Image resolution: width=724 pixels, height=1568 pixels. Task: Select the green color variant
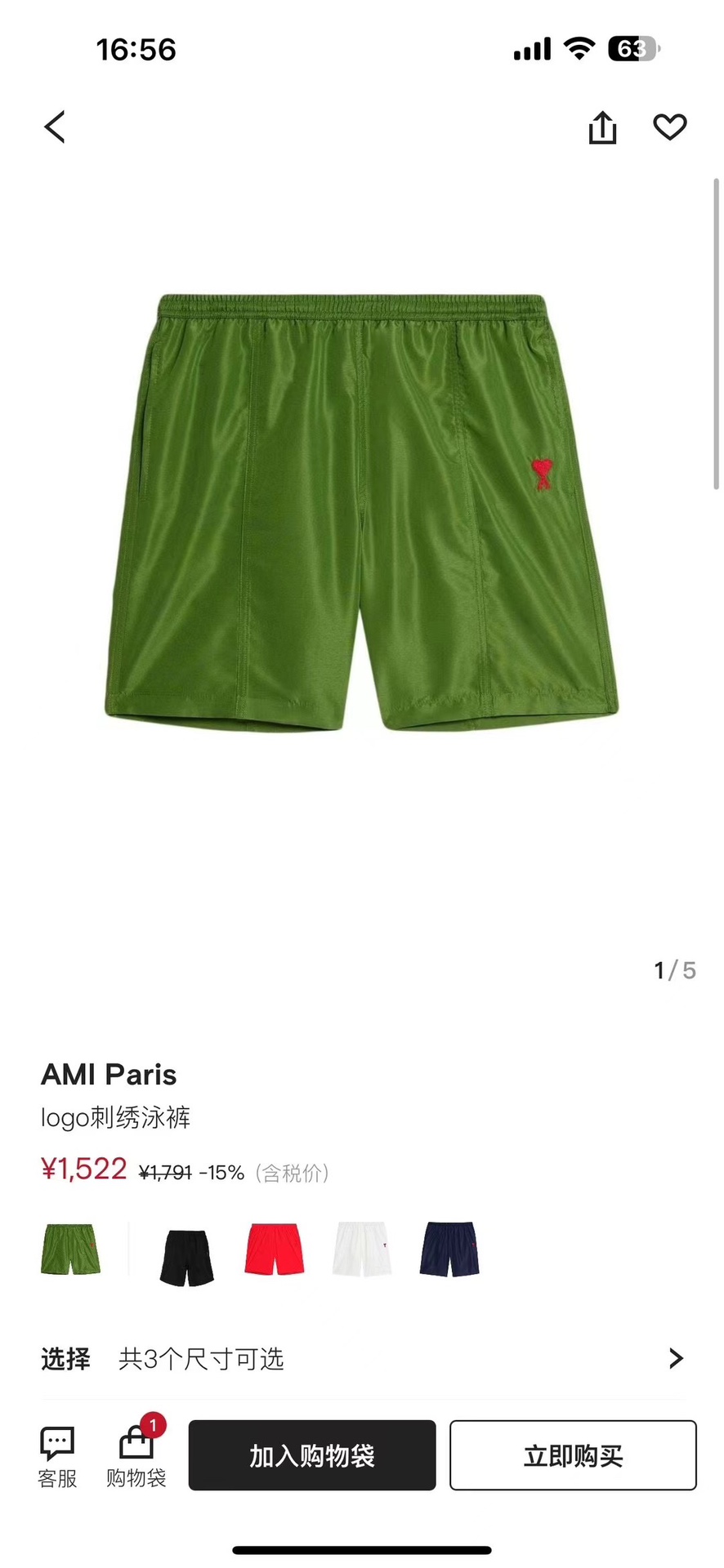pyautogui.click(x=70, y=1249)
